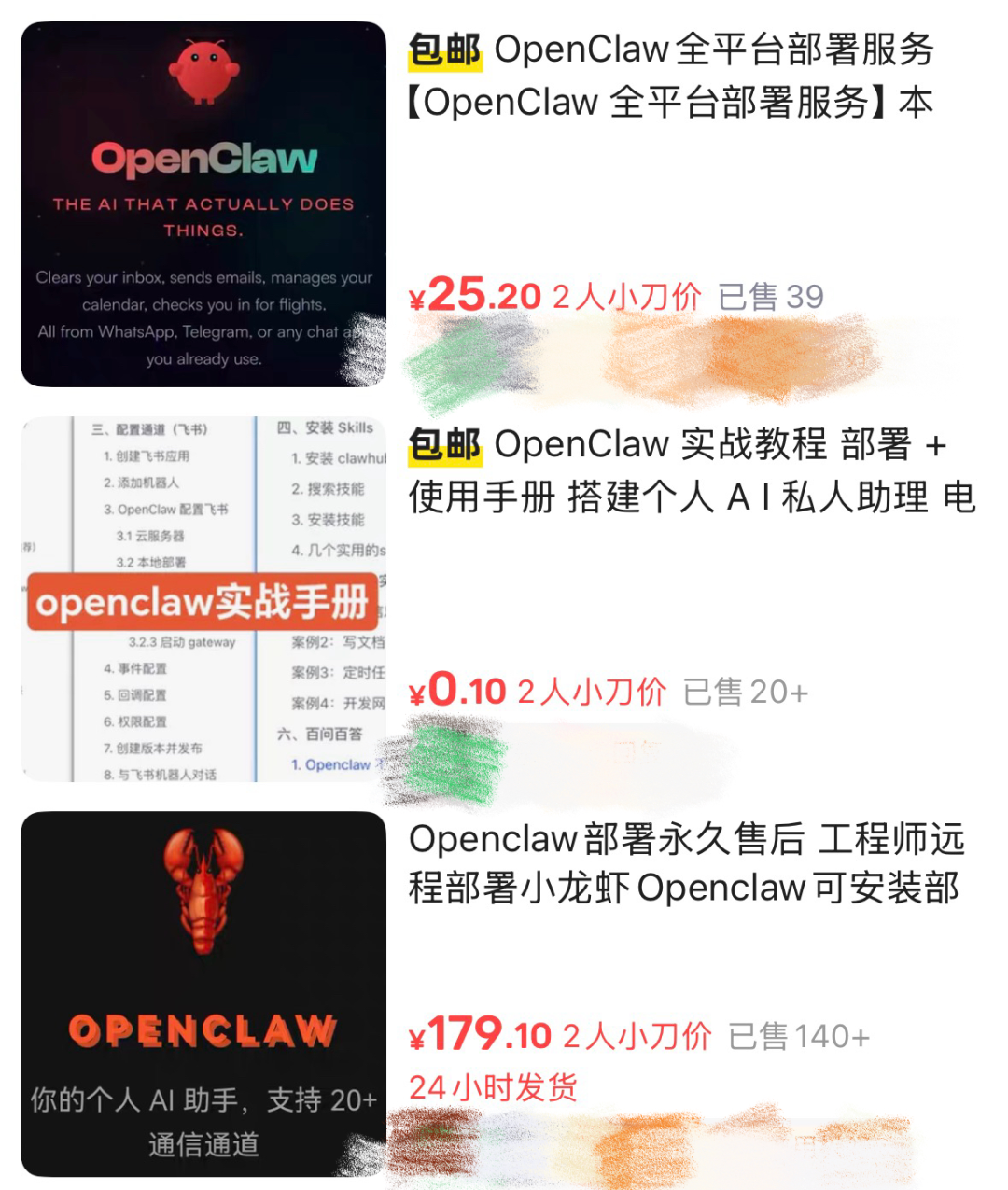The width and height of the screenshot is (1008, 1190).
Task: Select the ¥179.10 Openclaw部署永久售后 listing
Action: click(686, 863)
